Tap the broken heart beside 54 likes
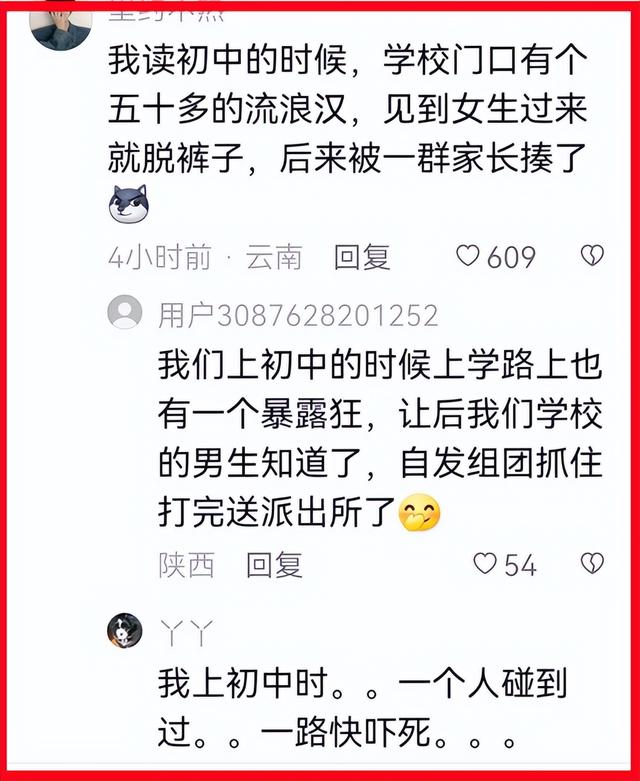The width and height of the screenshot is (640, 781). coord(592,564)
